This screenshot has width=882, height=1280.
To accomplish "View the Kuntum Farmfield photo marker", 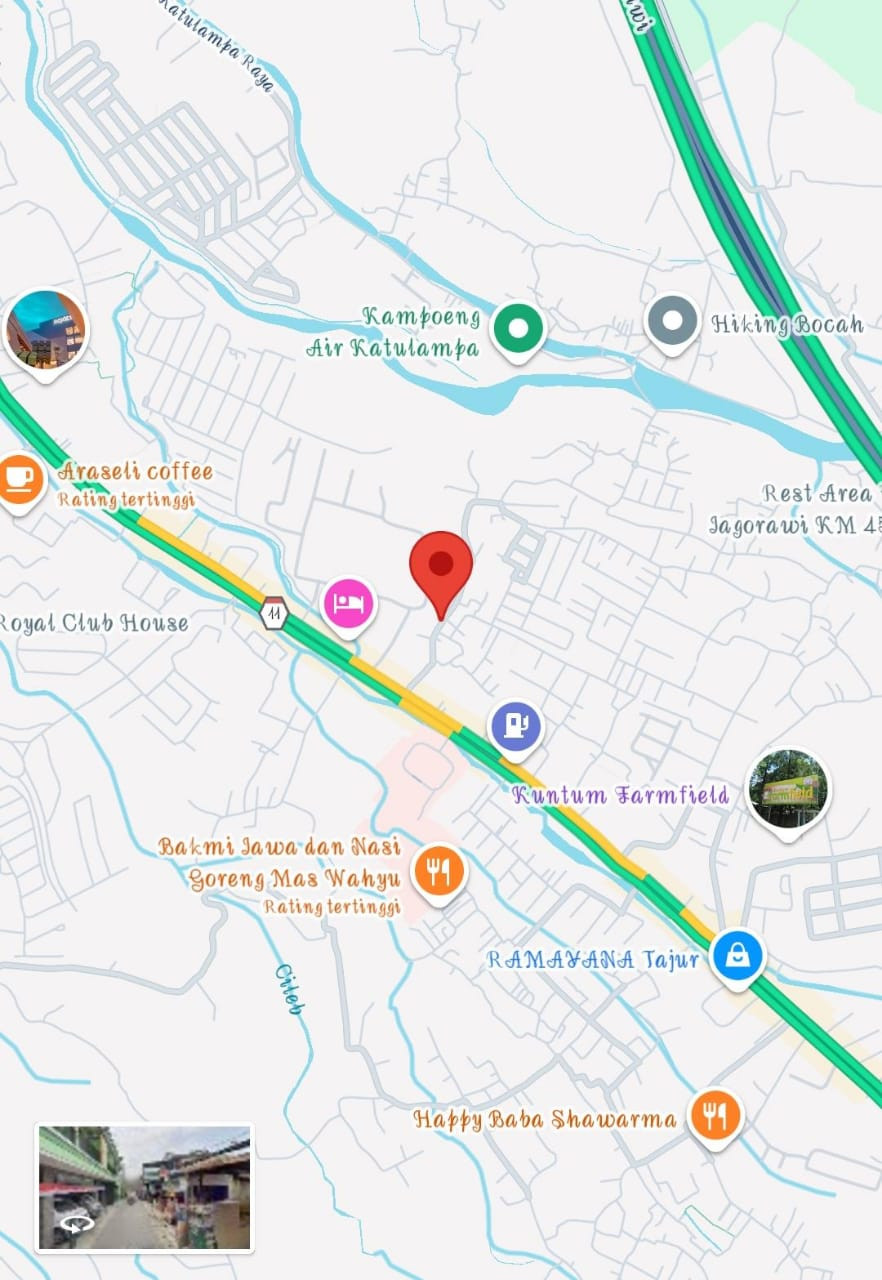I will tap(788, 790).
